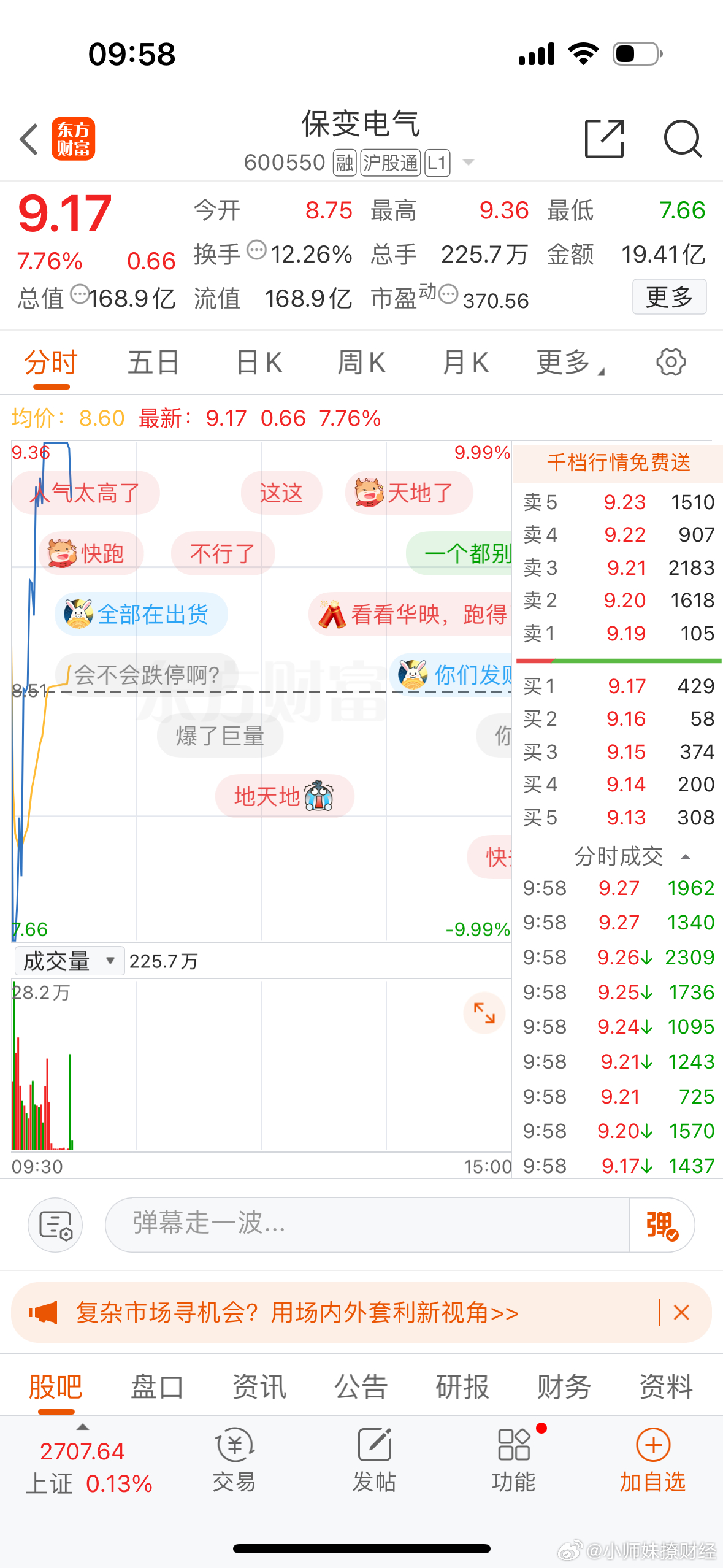Tap the share icon in the top bar

(x=603, y=139)
